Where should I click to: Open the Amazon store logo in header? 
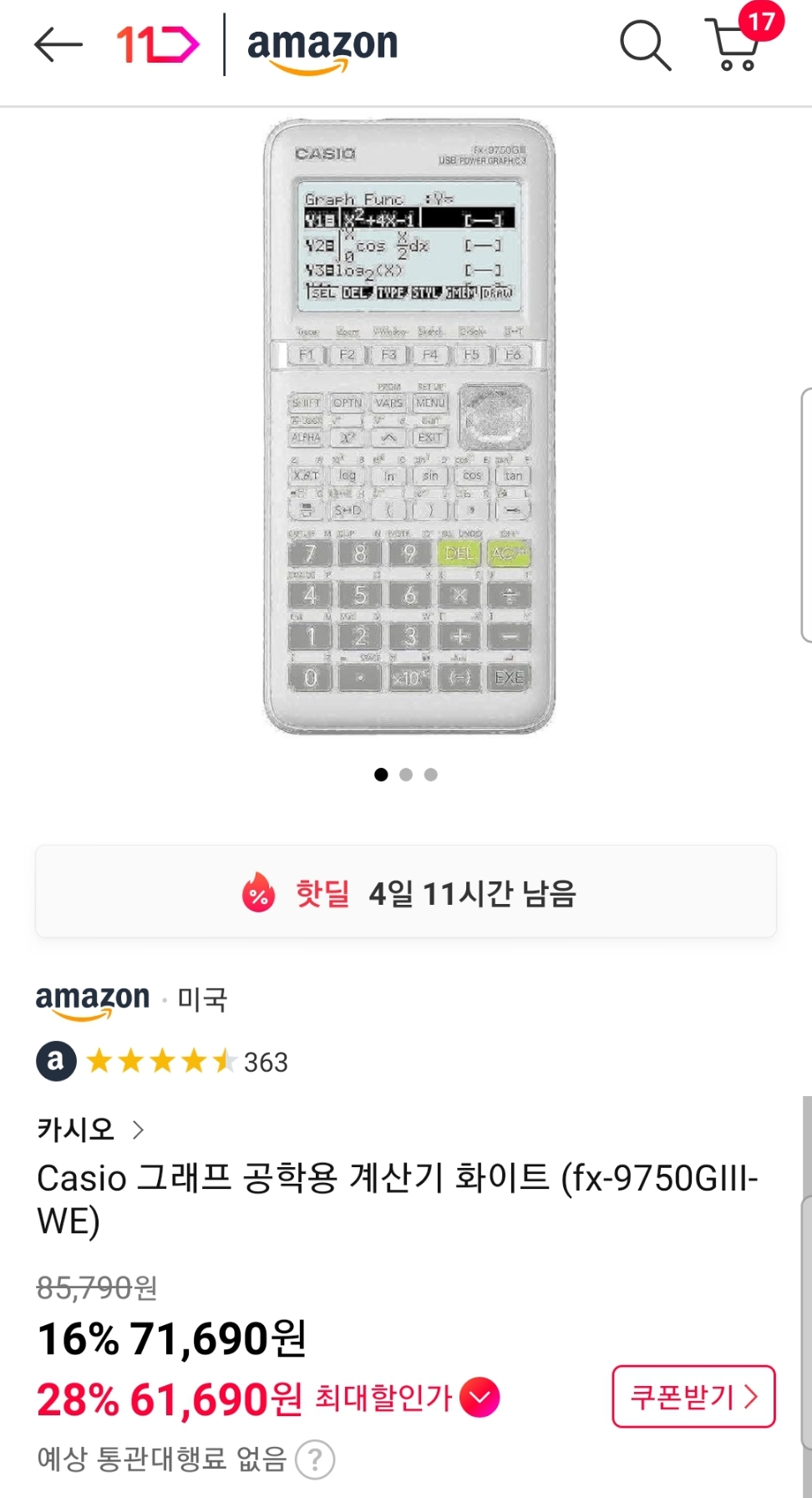pos(322,46)
